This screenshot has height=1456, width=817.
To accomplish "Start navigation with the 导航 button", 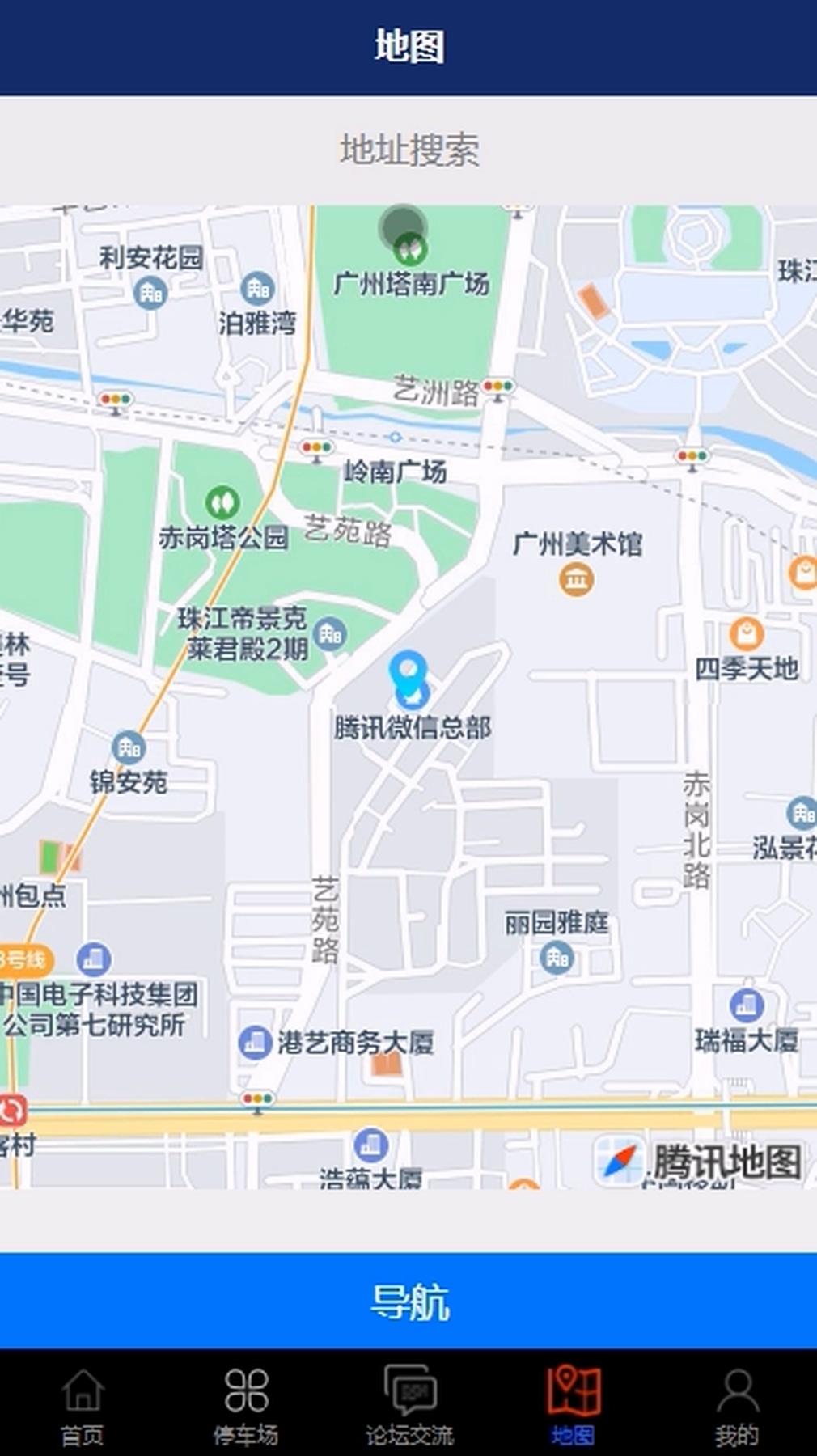I will point(408,1302).
